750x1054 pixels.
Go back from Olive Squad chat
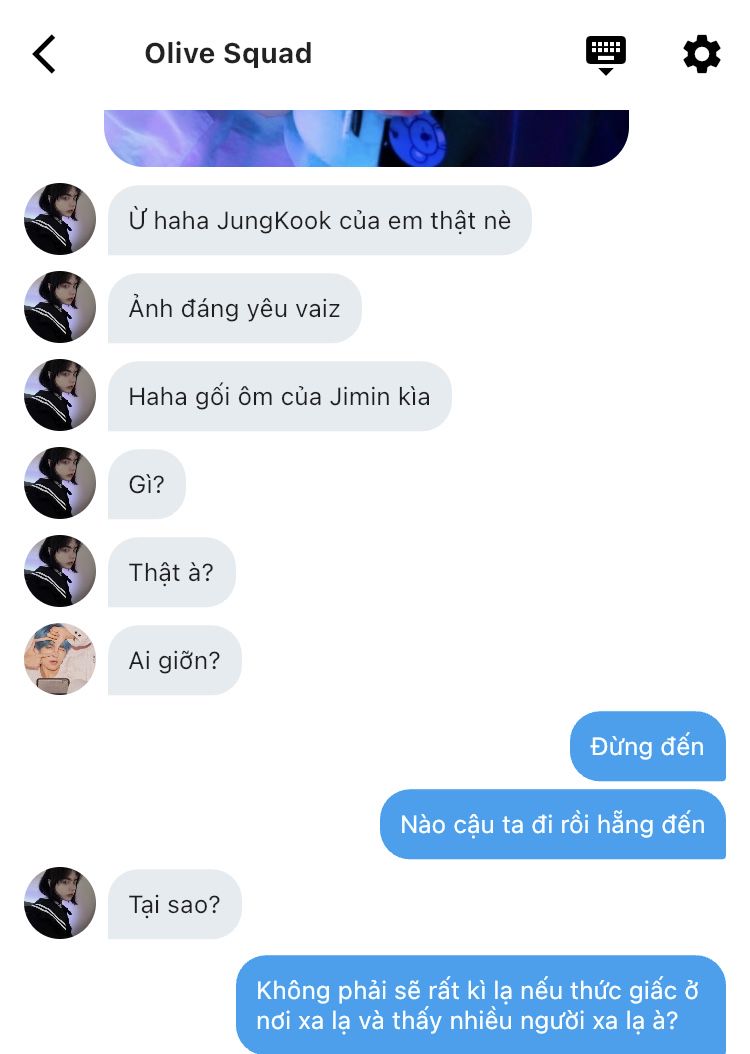pyautogui.click(x=44, y=54)
